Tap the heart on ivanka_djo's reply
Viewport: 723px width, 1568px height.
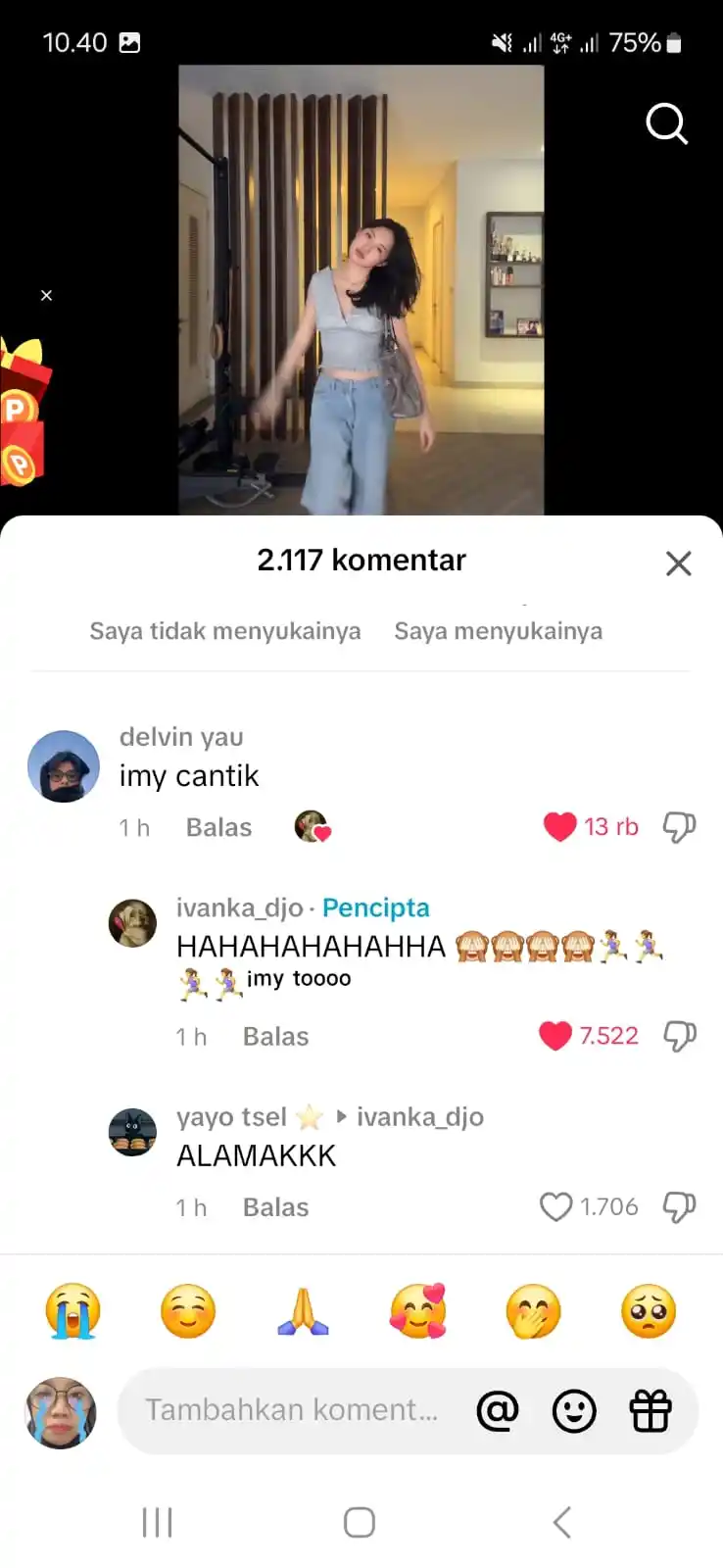[x=555, y=1036]
